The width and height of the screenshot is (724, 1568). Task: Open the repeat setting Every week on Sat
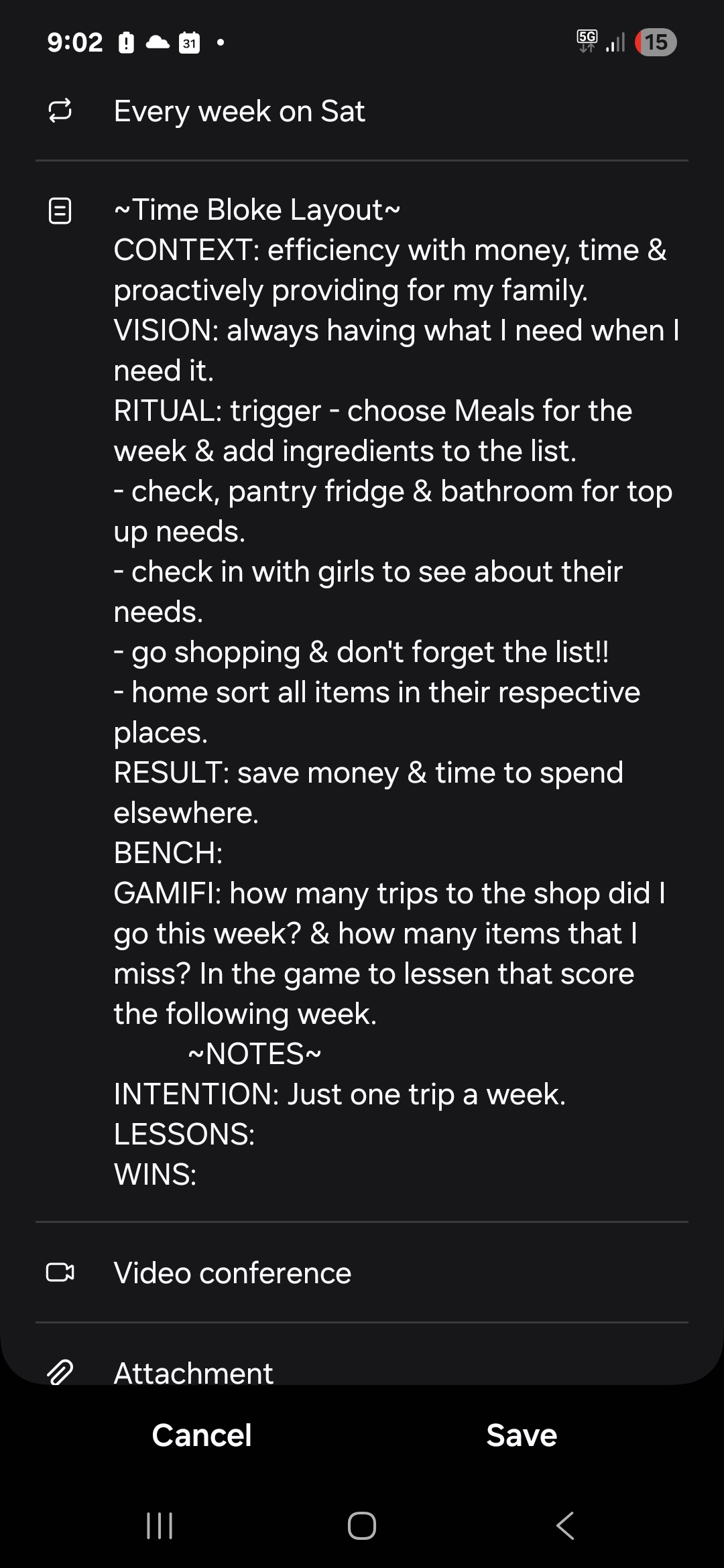239,111
